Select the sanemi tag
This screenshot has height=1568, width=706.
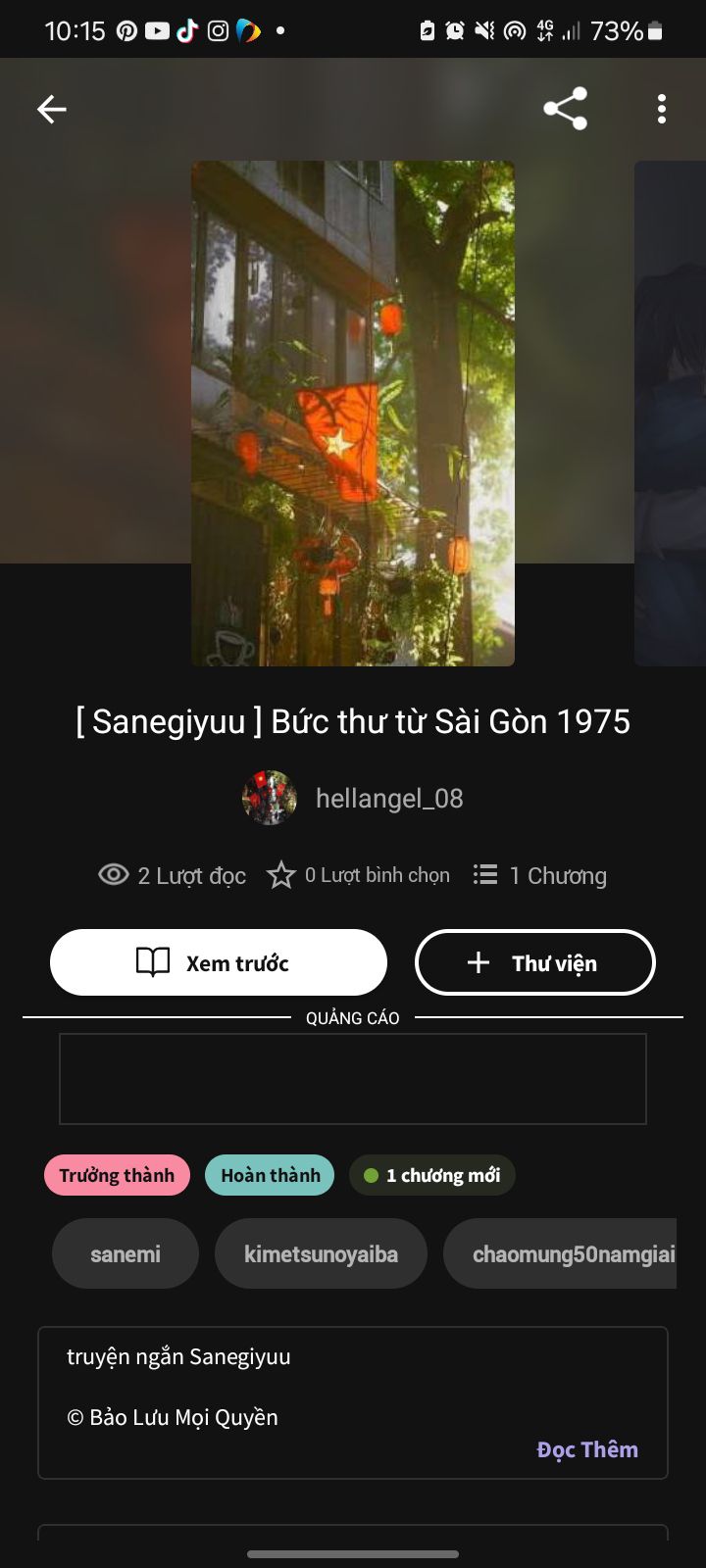tap(126, 1253)
